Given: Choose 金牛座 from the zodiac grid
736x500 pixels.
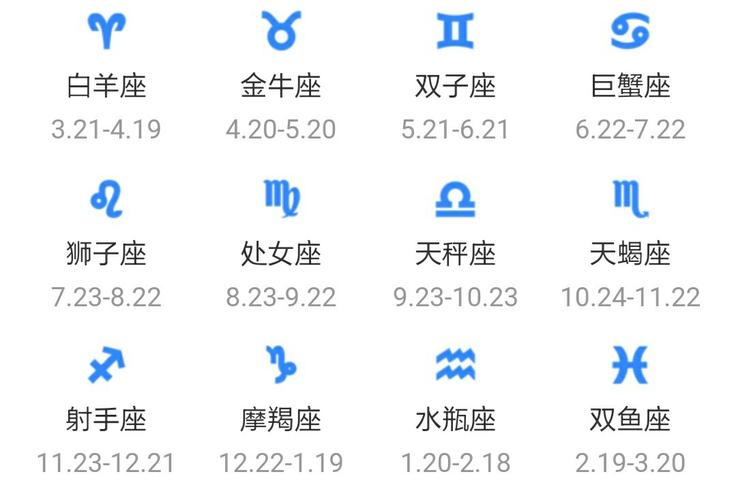Looking at the screenshot, I should [x=281, y=84].
